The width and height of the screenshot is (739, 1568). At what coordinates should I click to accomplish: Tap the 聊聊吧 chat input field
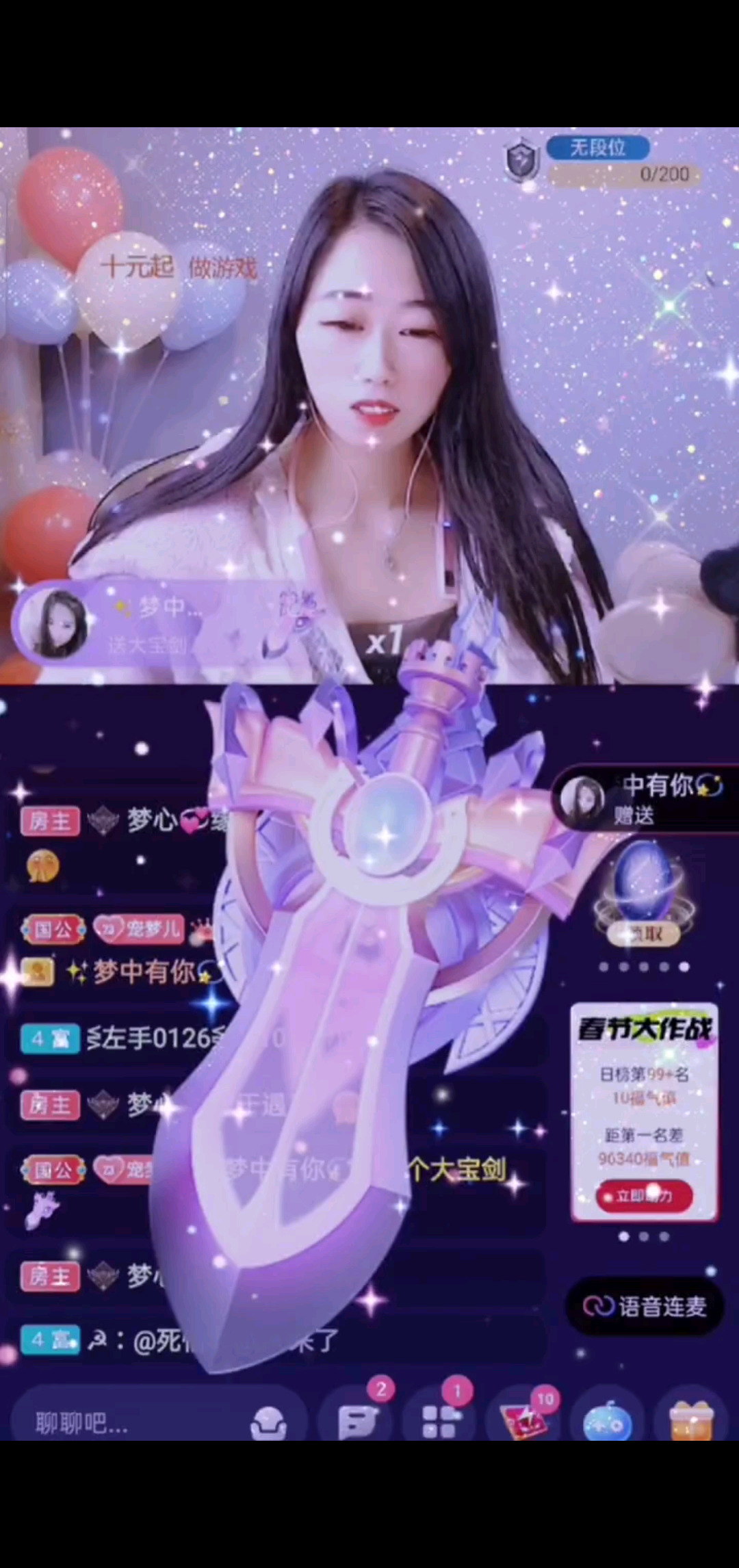click(x=130, y=1424)
